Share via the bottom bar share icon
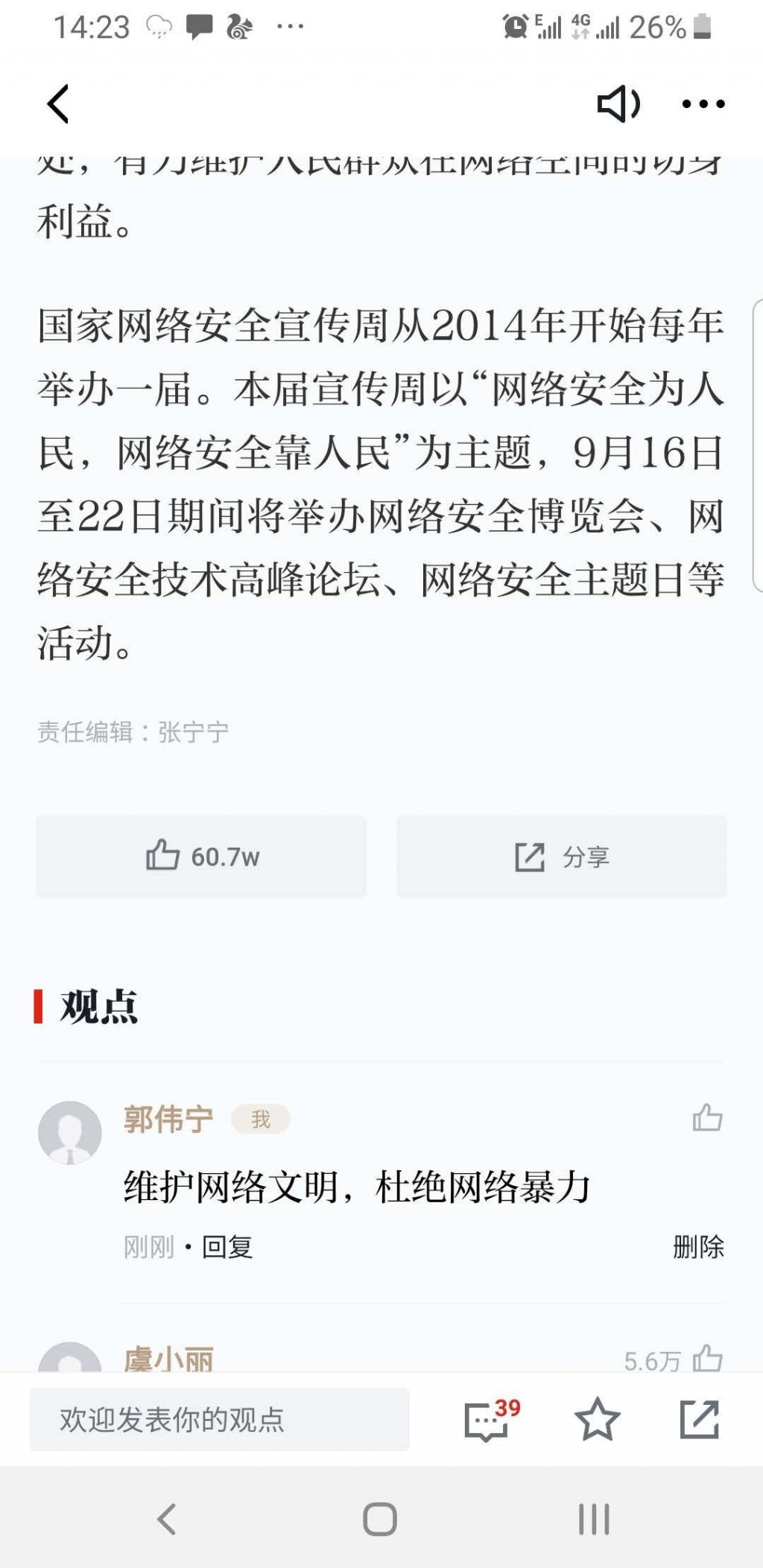Screen dimensions: 763x1568 [x=699, y=1420]
